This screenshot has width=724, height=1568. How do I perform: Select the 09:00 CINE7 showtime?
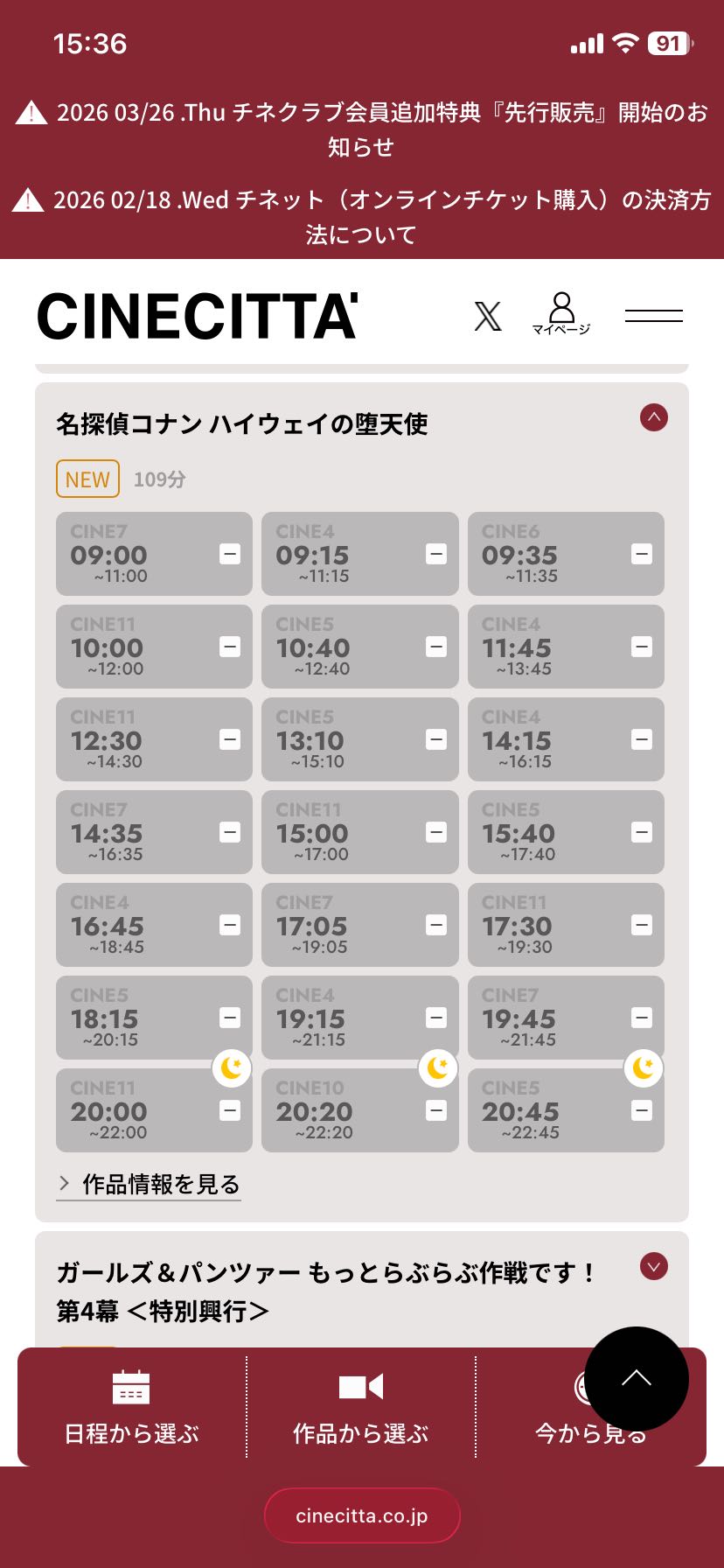pyautogui.click(x=154, y=554)
